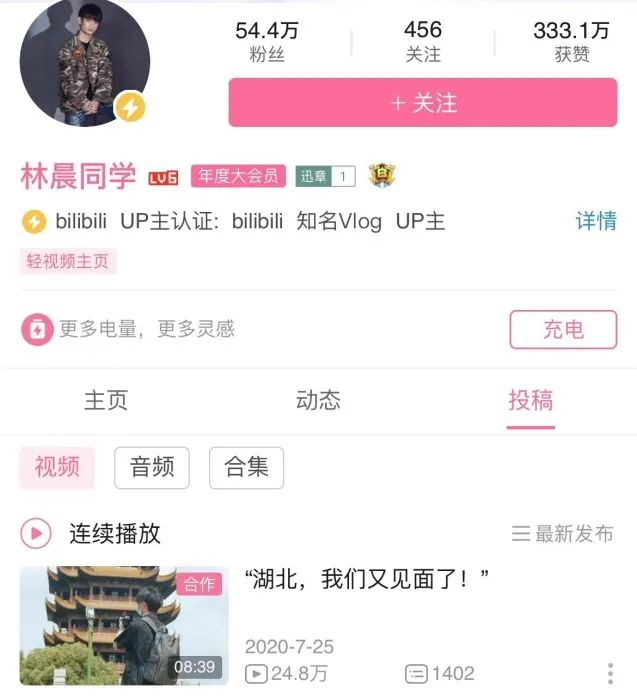This screenshot has width=637, height=699.
Task: Open the 轻视频主页 tag
Action: (68, 261)
